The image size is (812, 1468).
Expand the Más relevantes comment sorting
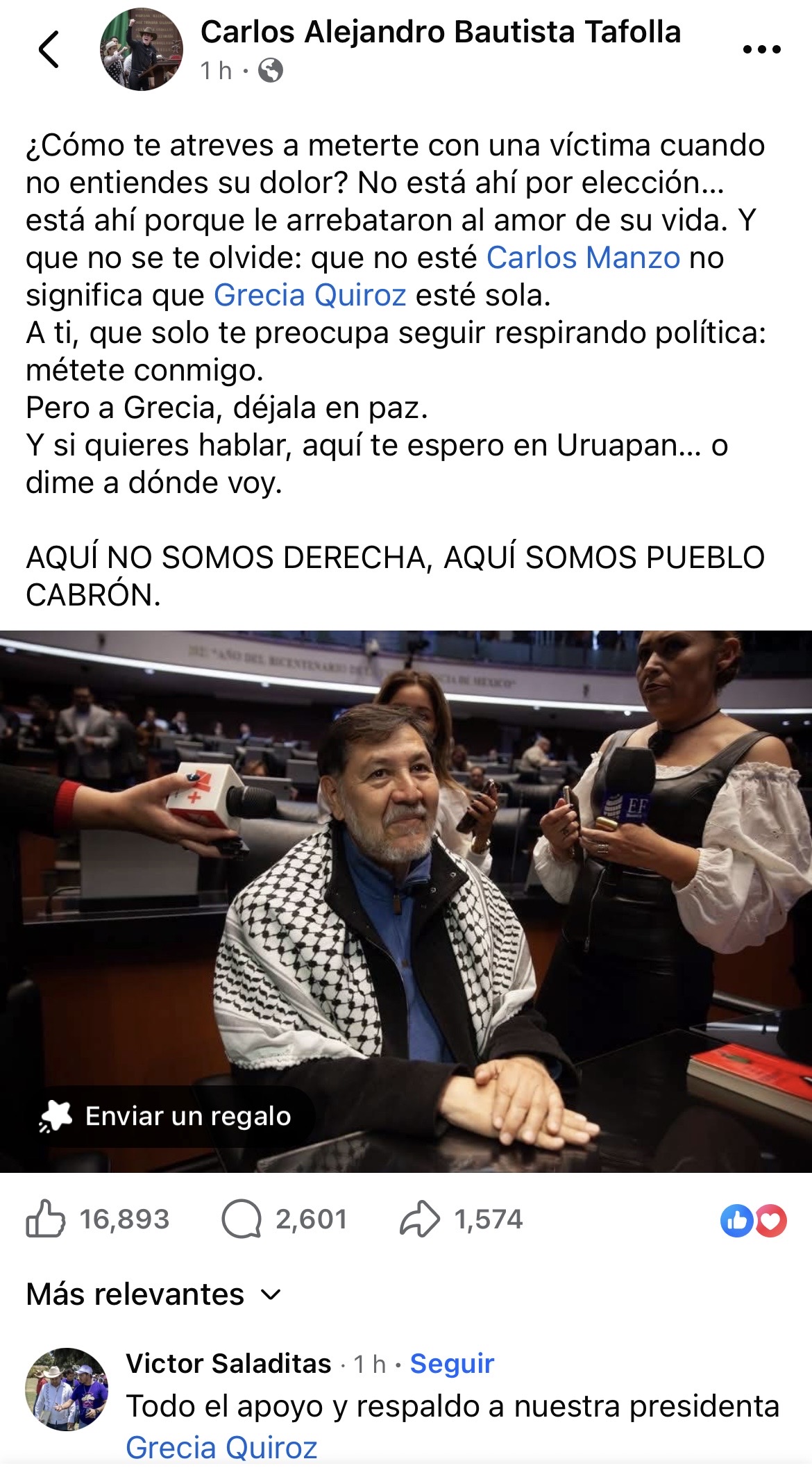(x=153, y=1294)
